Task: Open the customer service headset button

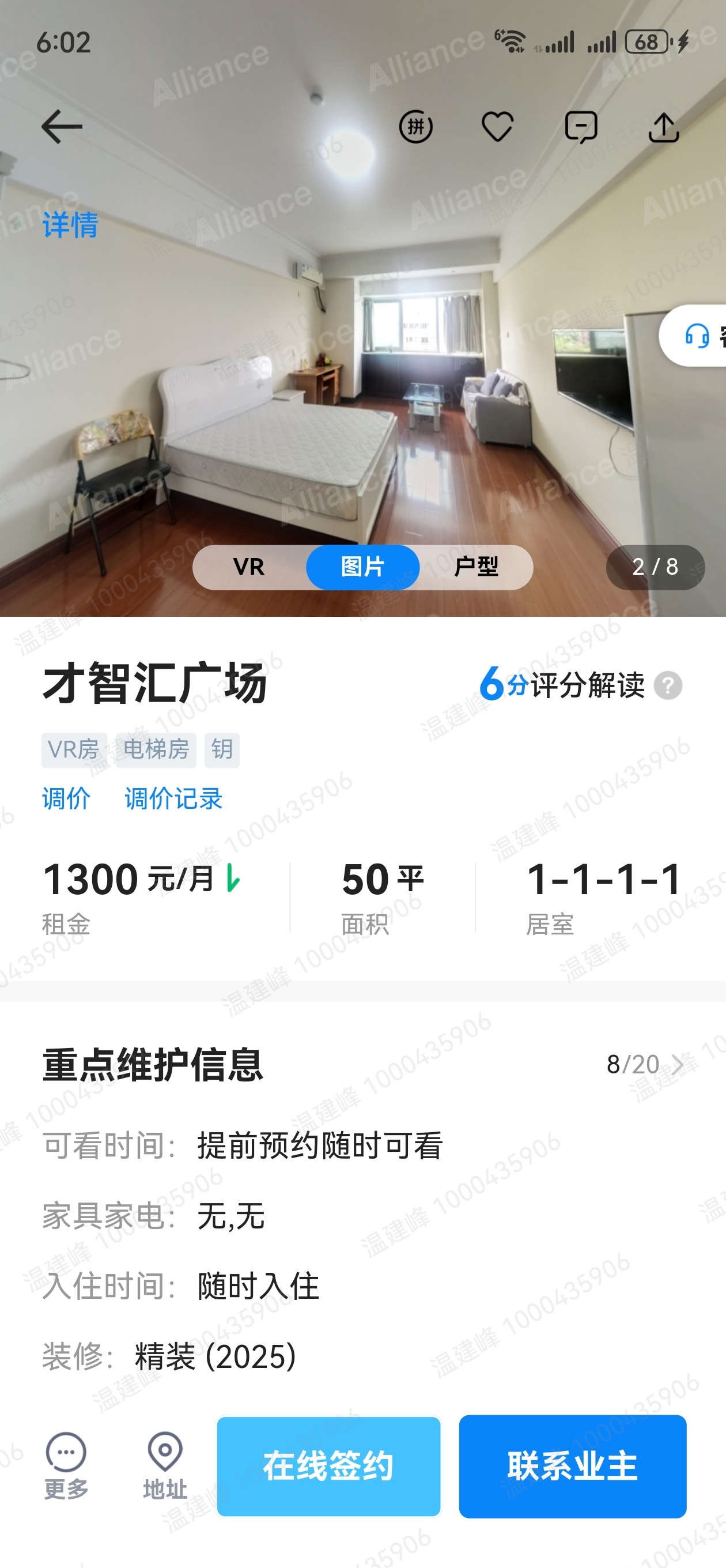Action: click(x=697, y=336)
